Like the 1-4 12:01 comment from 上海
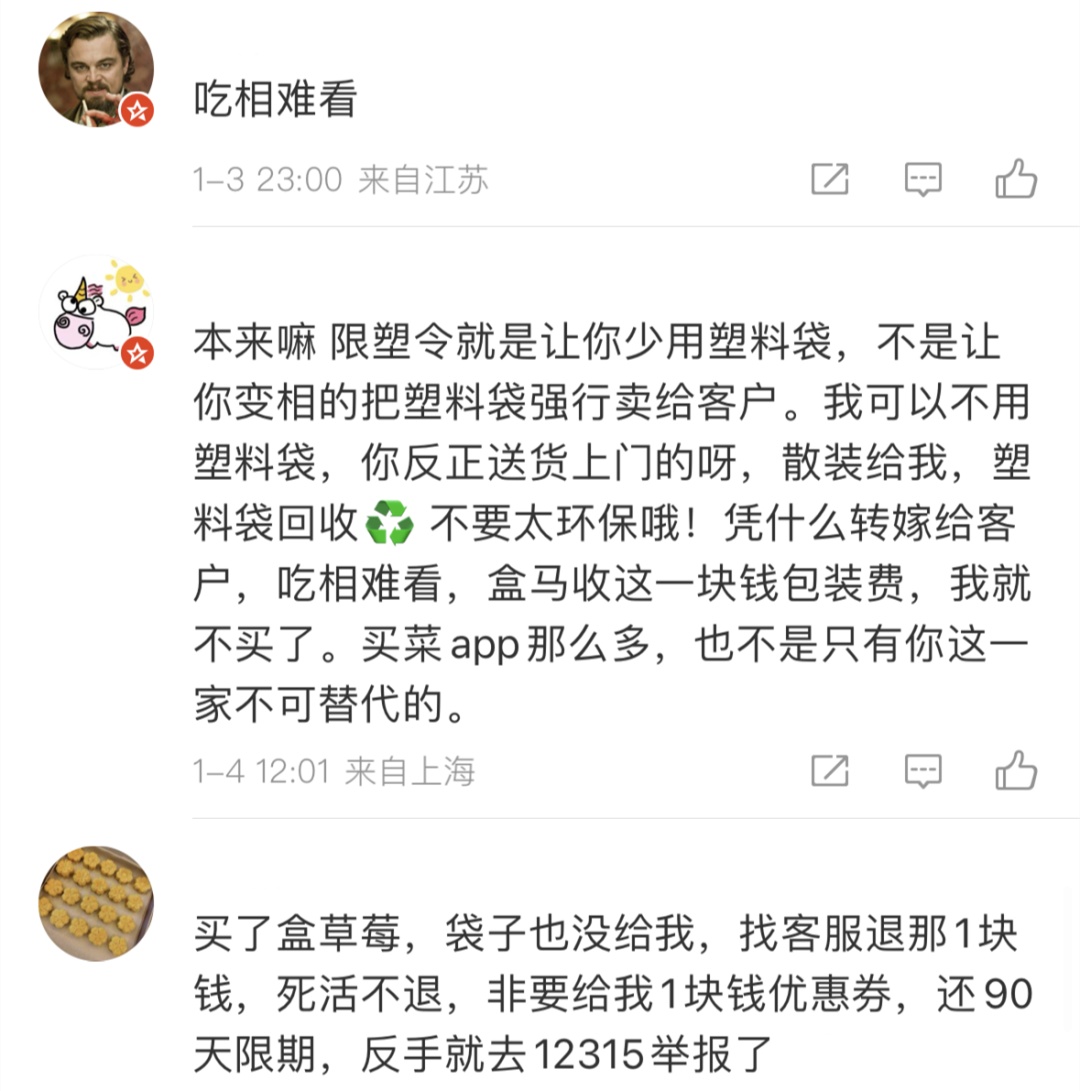Image resolution: width=1080 pixels, height=1091 pixels. [x=1016, y=771]
